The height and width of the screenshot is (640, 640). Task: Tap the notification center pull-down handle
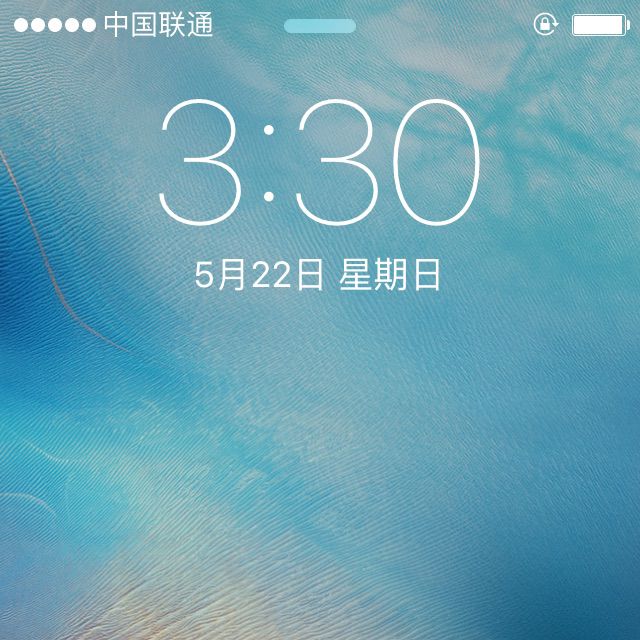pos(320,26)
